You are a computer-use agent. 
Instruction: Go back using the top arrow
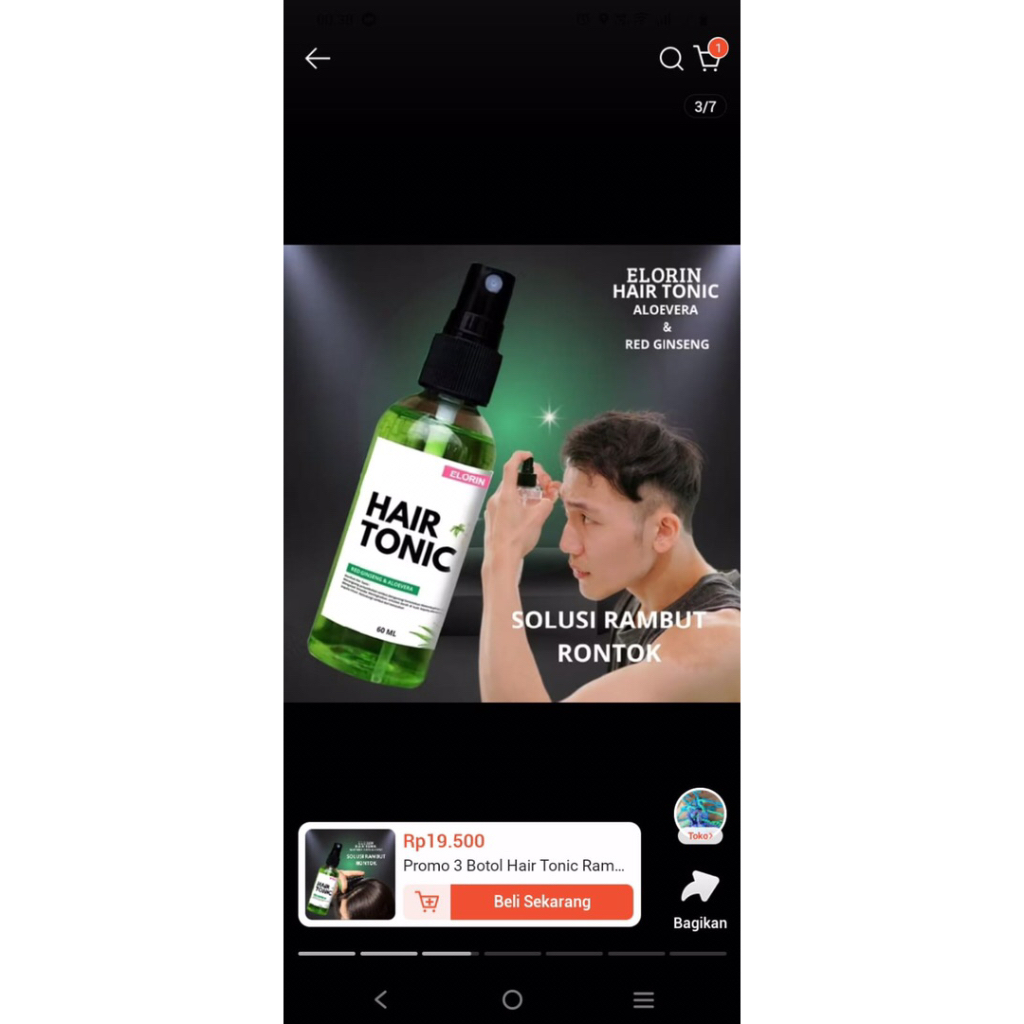pos(317,59)
